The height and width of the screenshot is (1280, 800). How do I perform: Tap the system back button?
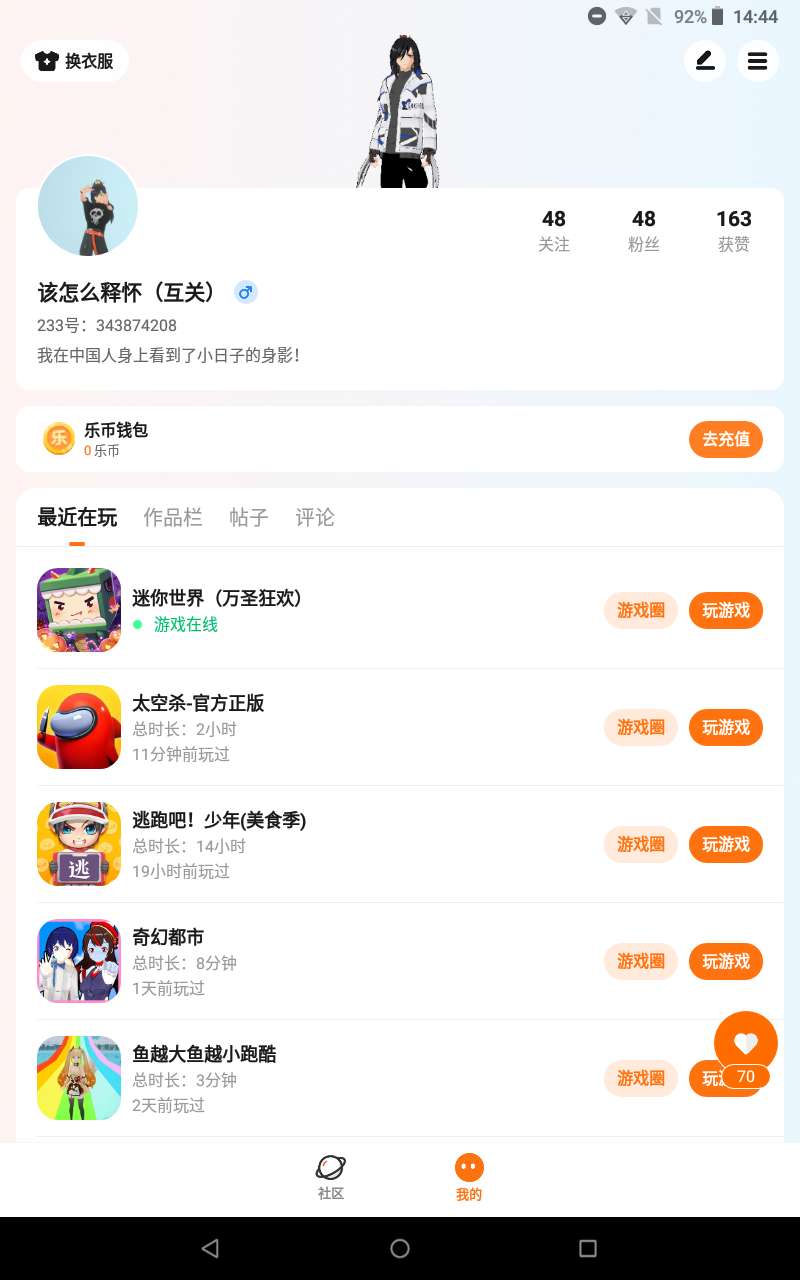point(210,1248)
